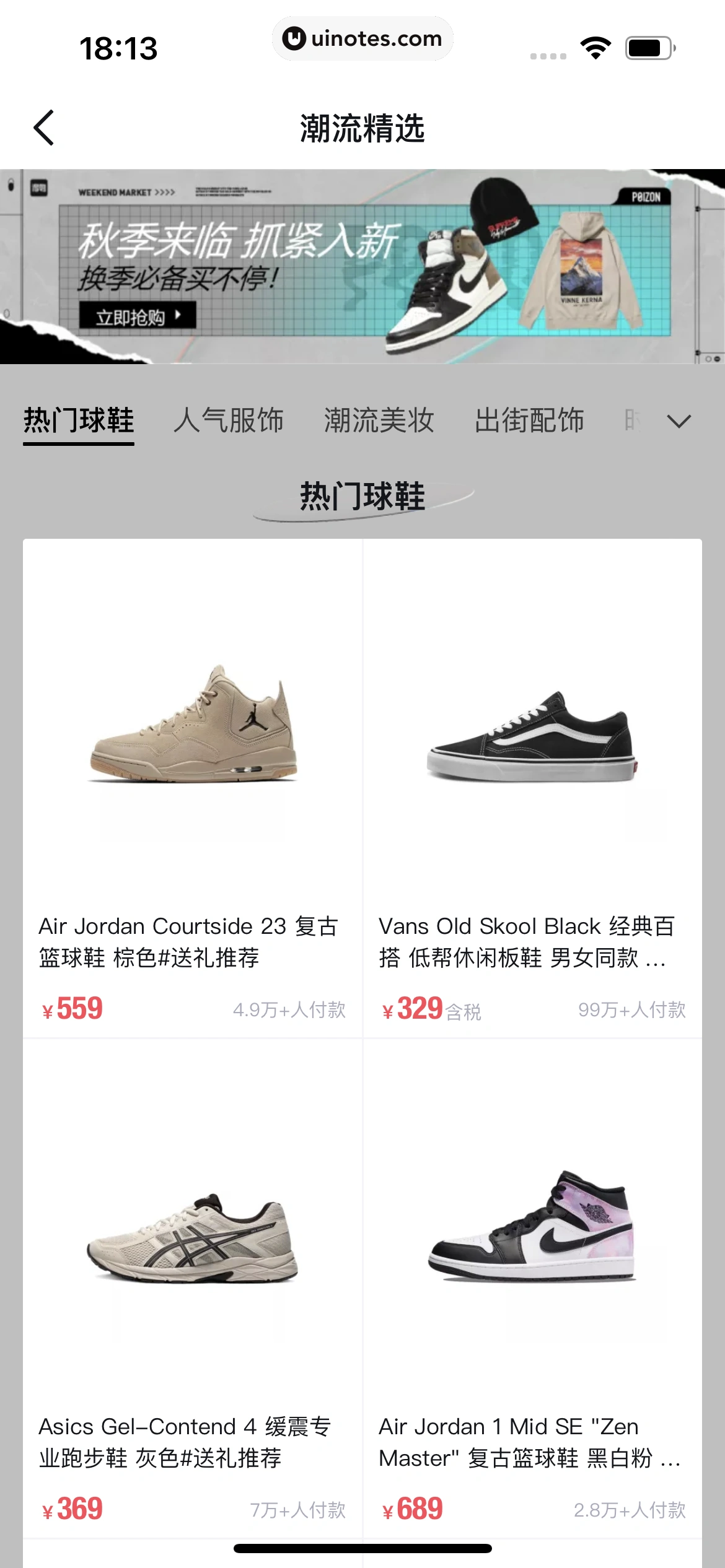Select the 出街配饰 category
725x1568 pixels.
coord(530,420)
